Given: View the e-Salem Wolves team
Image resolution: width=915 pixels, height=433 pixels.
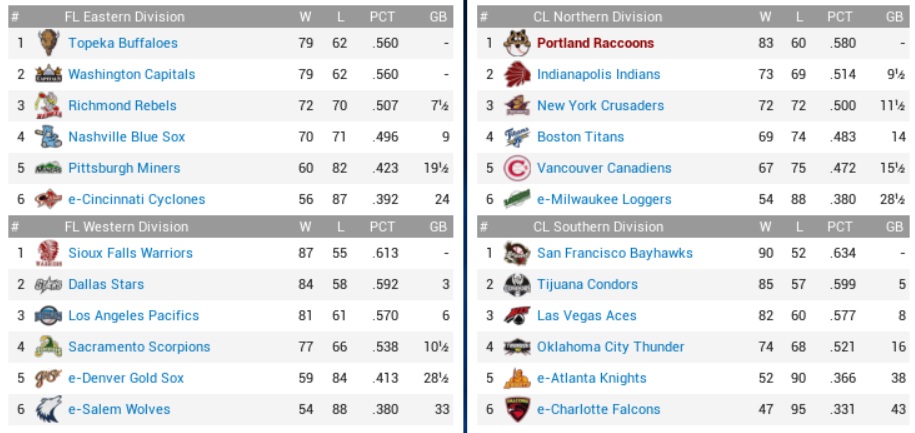Looking at the screenshot, I should (119, 409).
